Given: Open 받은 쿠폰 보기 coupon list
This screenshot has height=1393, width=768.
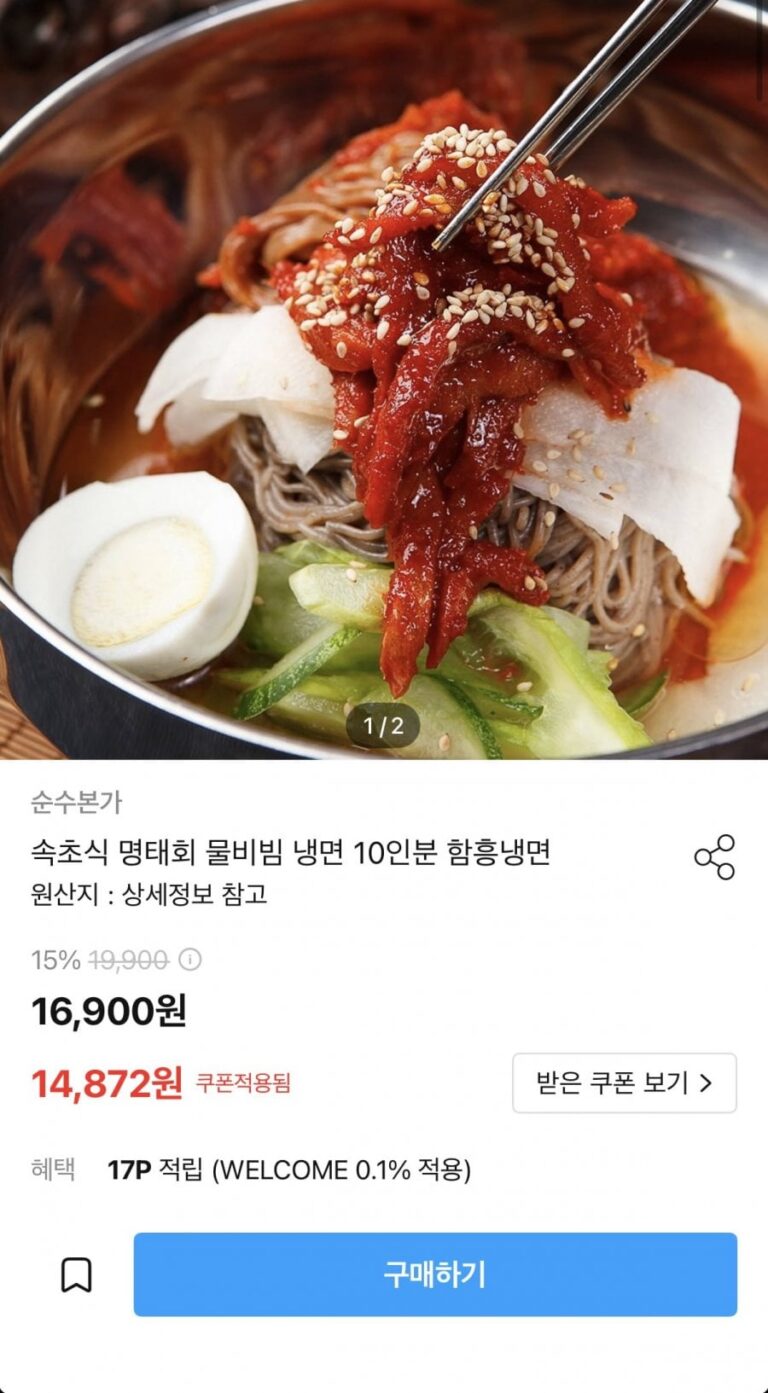Looking at the screenshot, I should (624, 1083).
